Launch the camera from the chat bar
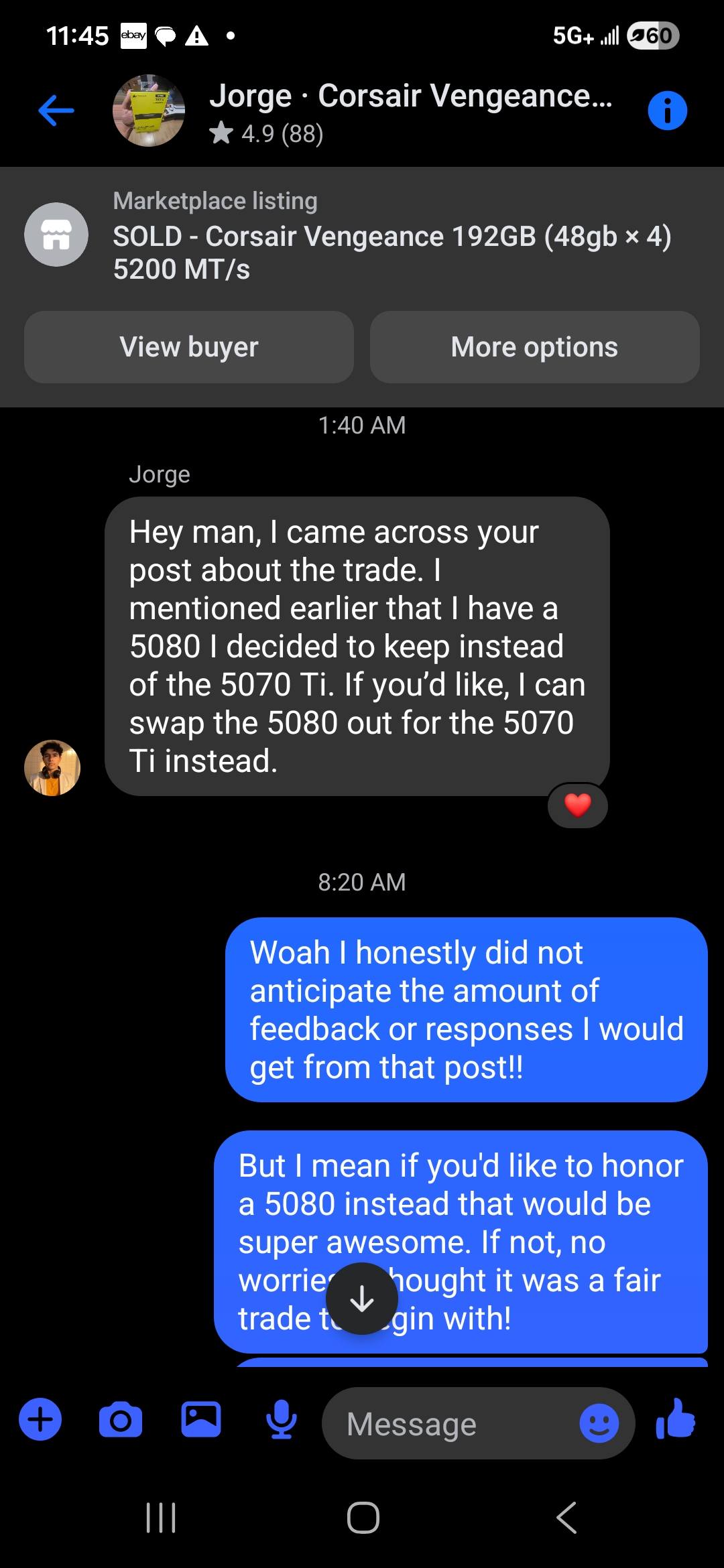 (x=121, y=1420)
